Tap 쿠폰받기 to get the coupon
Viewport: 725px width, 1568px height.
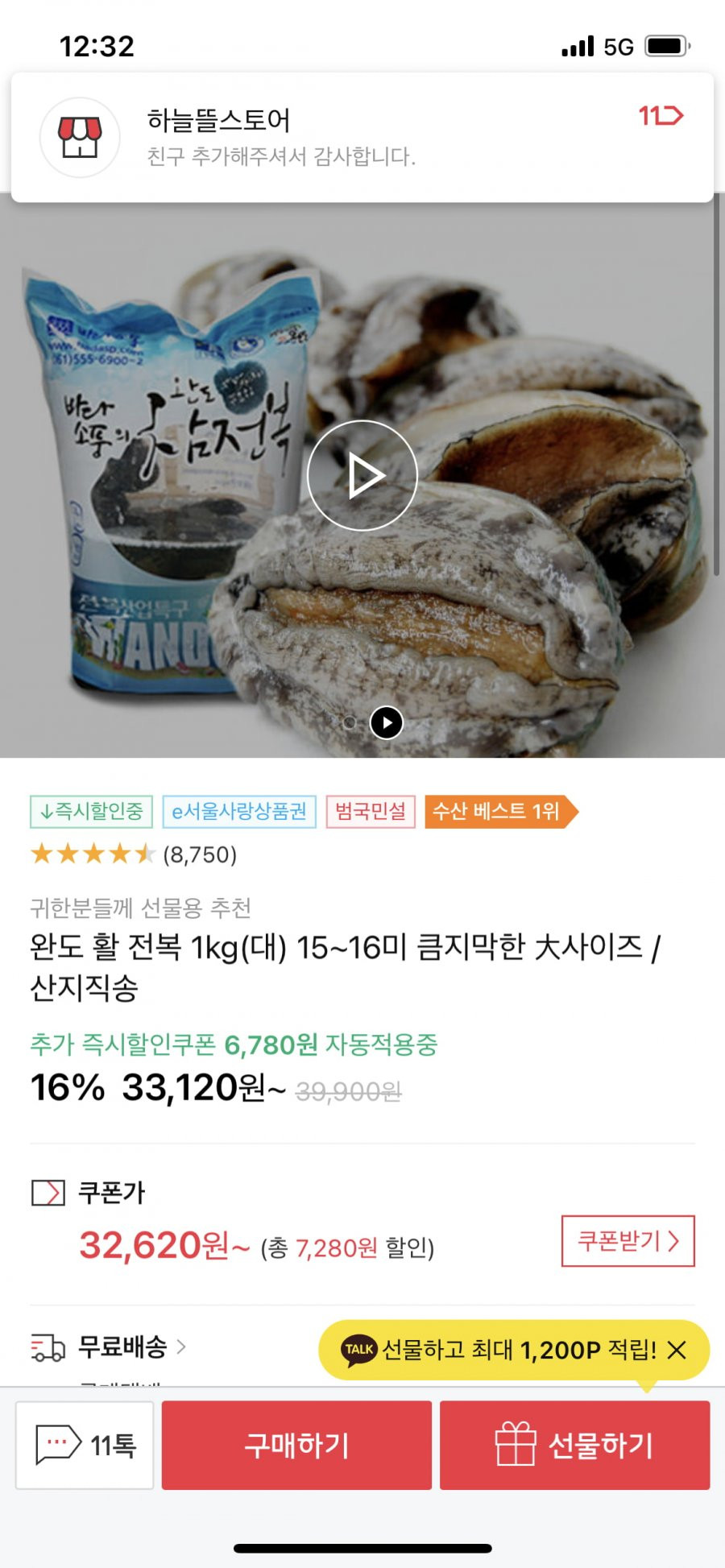[x=628, y=1240]
